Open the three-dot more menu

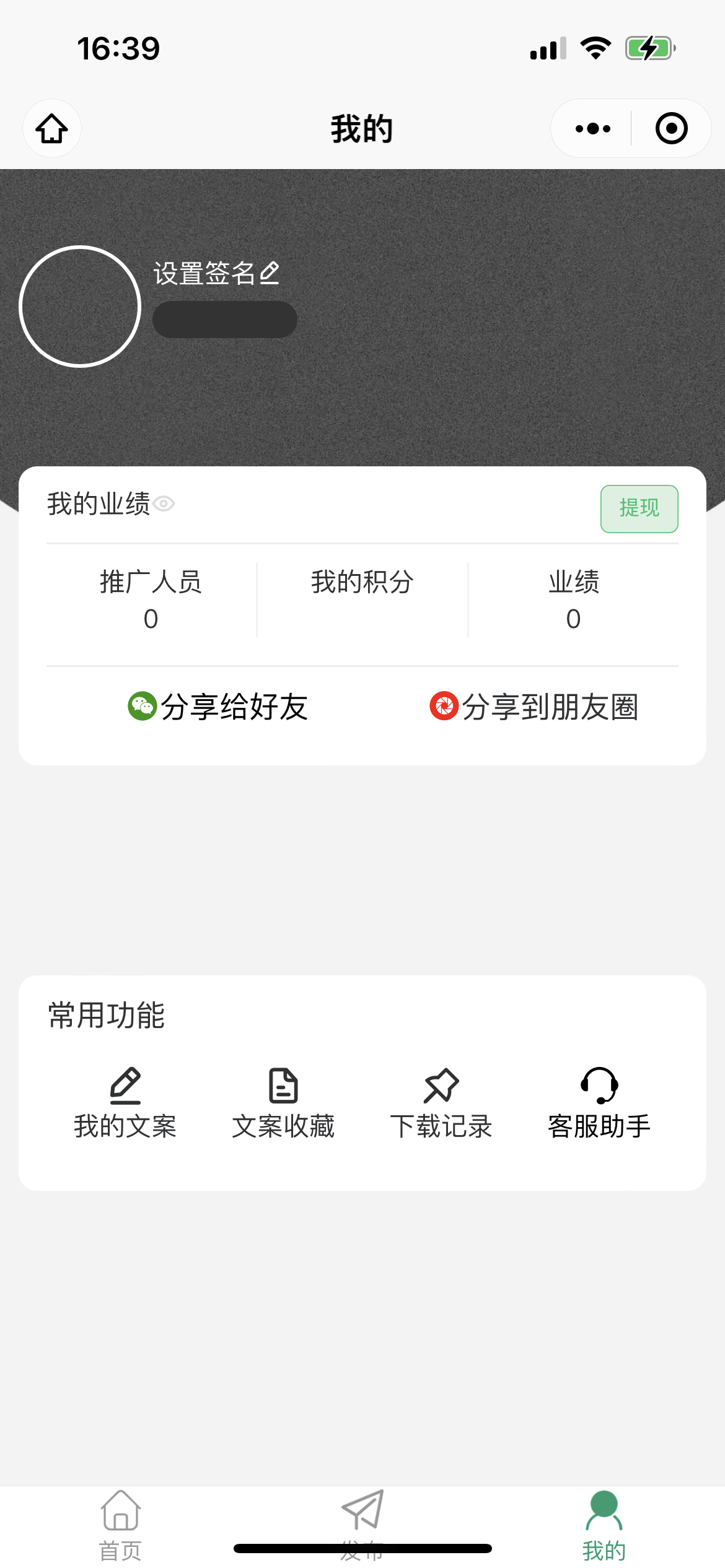pos(592,129)
